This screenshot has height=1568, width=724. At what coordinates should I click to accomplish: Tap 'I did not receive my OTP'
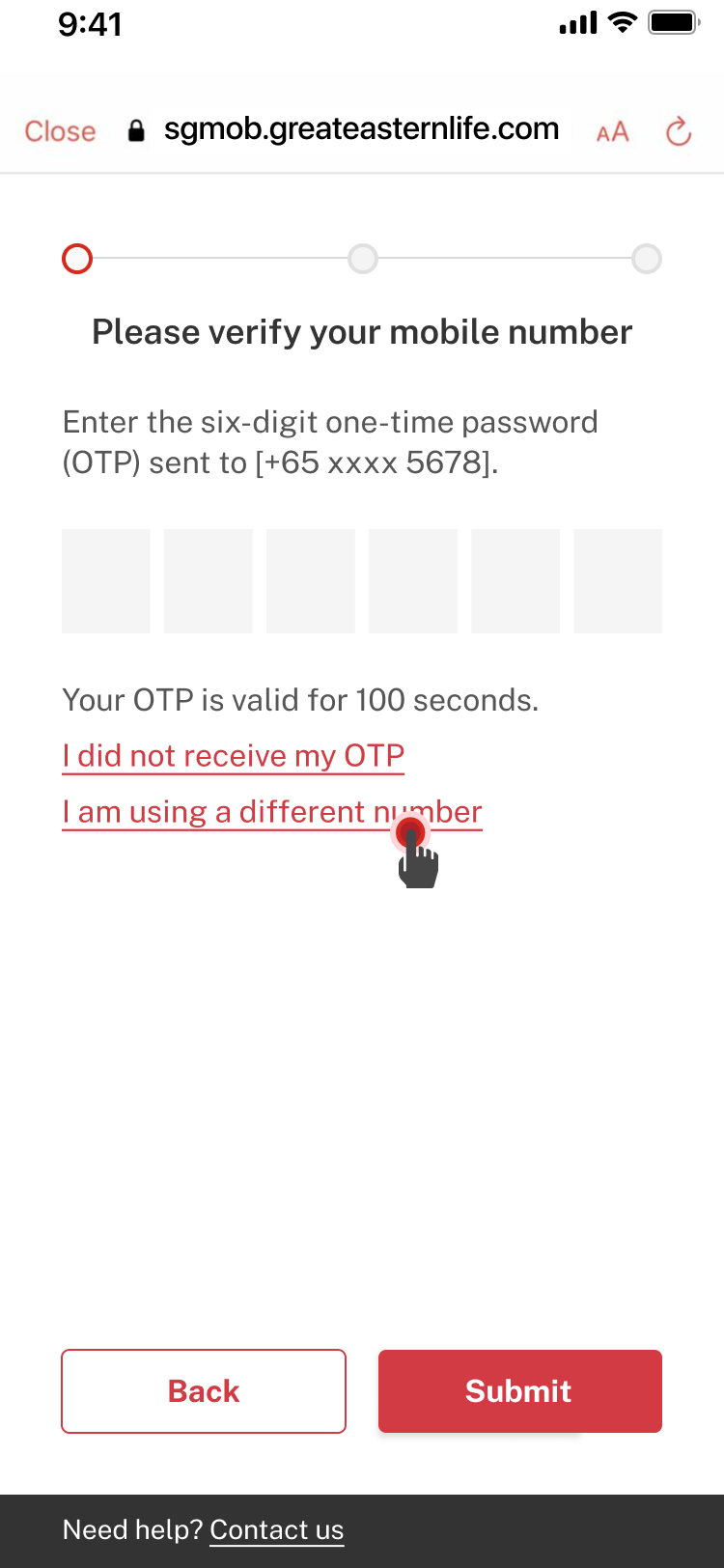tap(233, 755)
